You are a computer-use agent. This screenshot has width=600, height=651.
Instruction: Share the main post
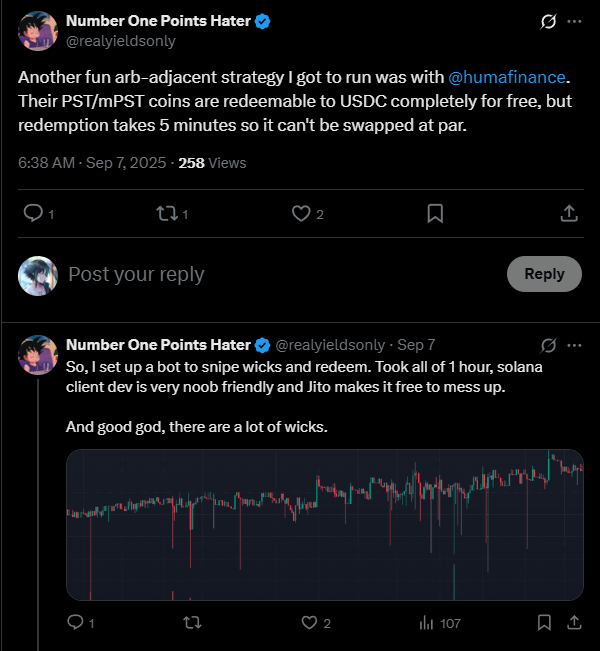[x=569, y=213]
